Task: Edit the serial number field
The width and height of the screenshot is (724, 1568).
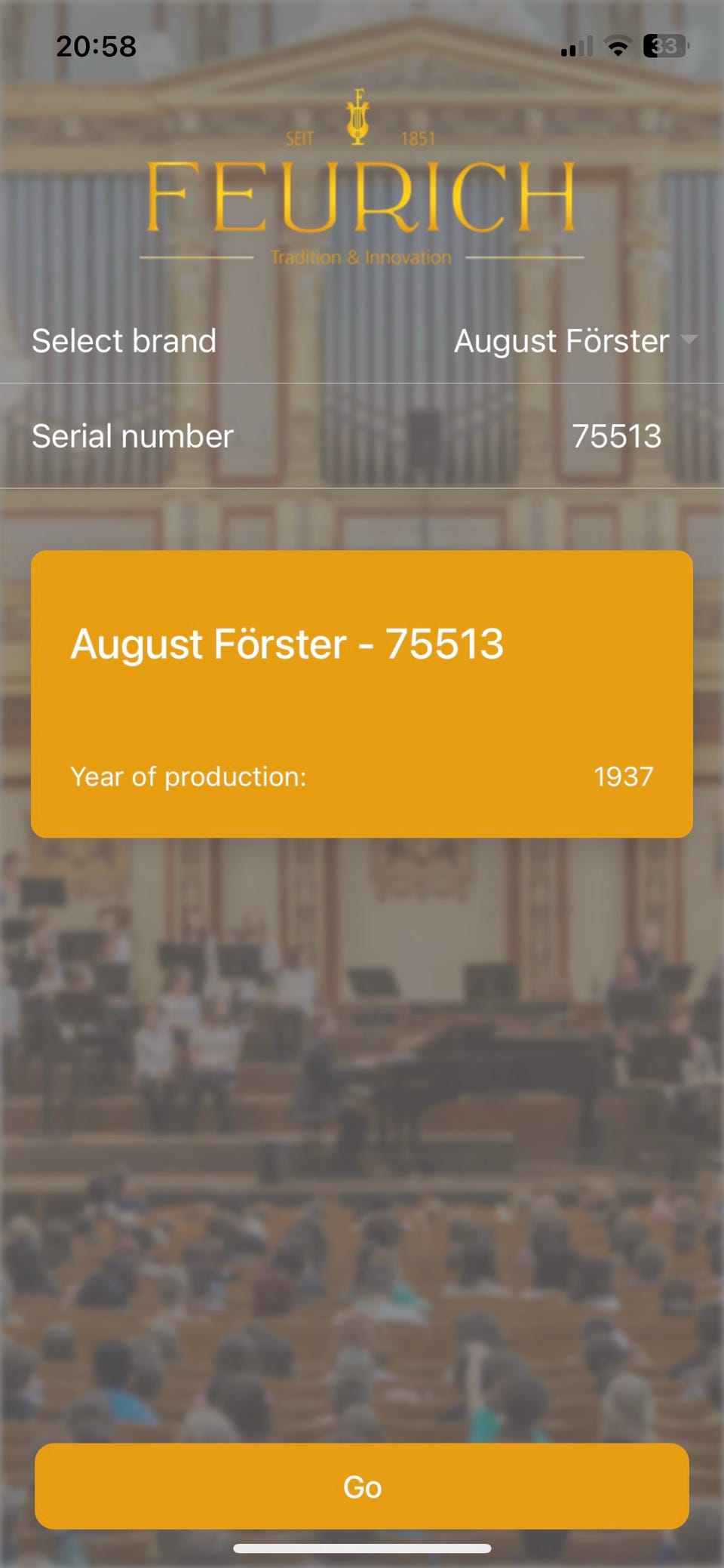Action: (x=615, y=436)
